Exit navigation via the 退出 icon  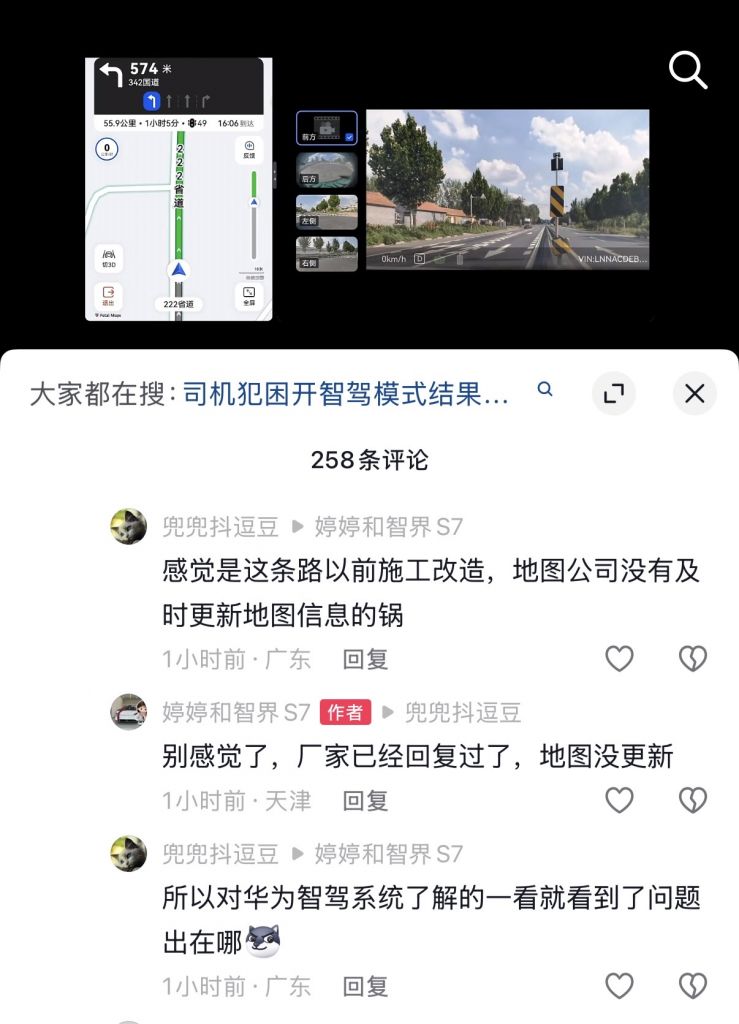click(x=108, y=295)
